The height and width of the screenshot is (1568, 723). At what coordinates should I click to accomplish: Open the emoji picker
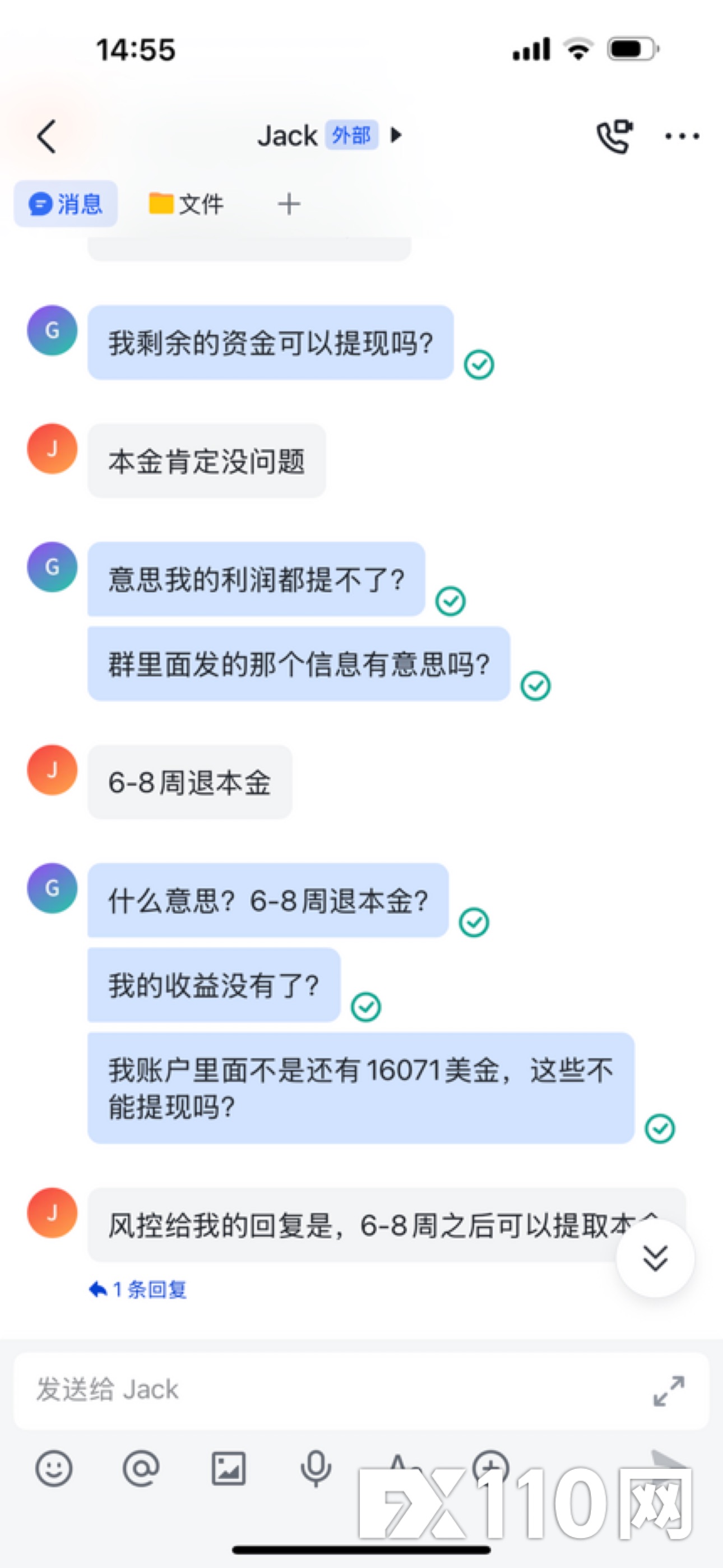pos(54,1468)
